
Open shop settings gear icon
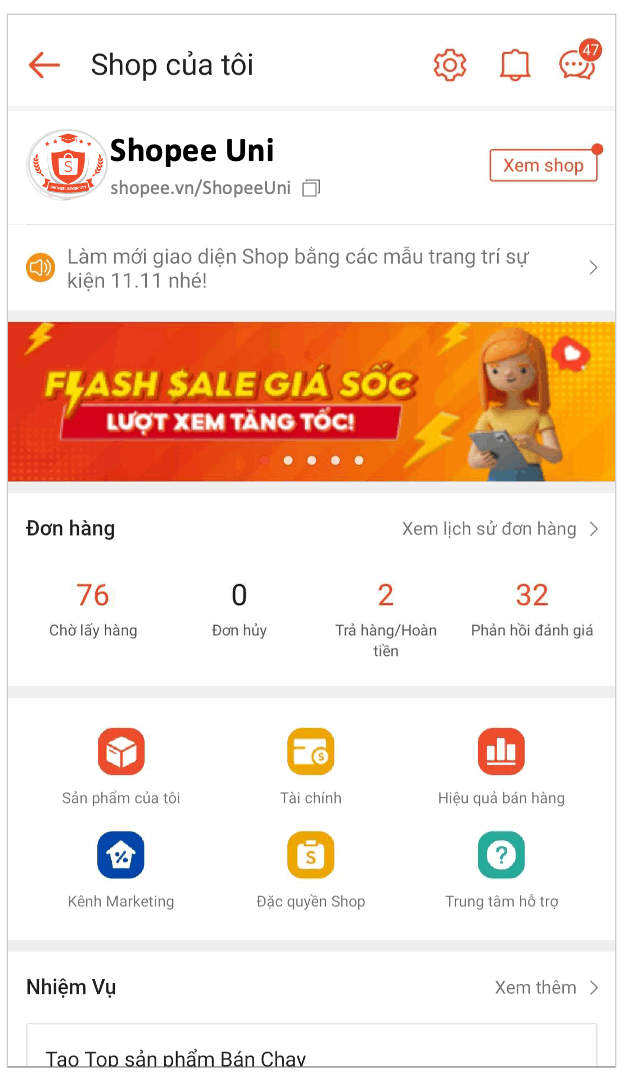(x=450, y=65)
